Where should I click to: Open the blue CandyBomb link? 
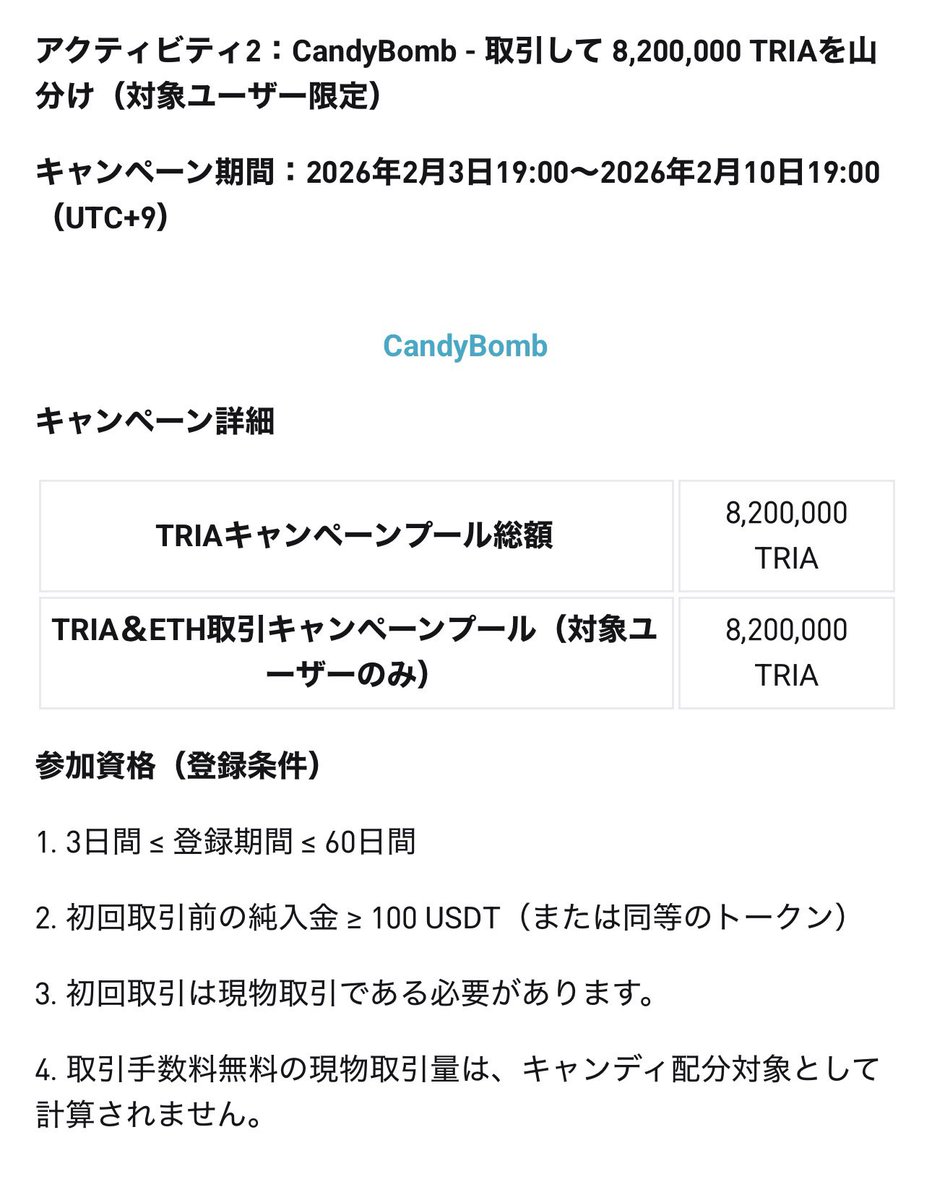pyautogui.click(x=465, y=346)
